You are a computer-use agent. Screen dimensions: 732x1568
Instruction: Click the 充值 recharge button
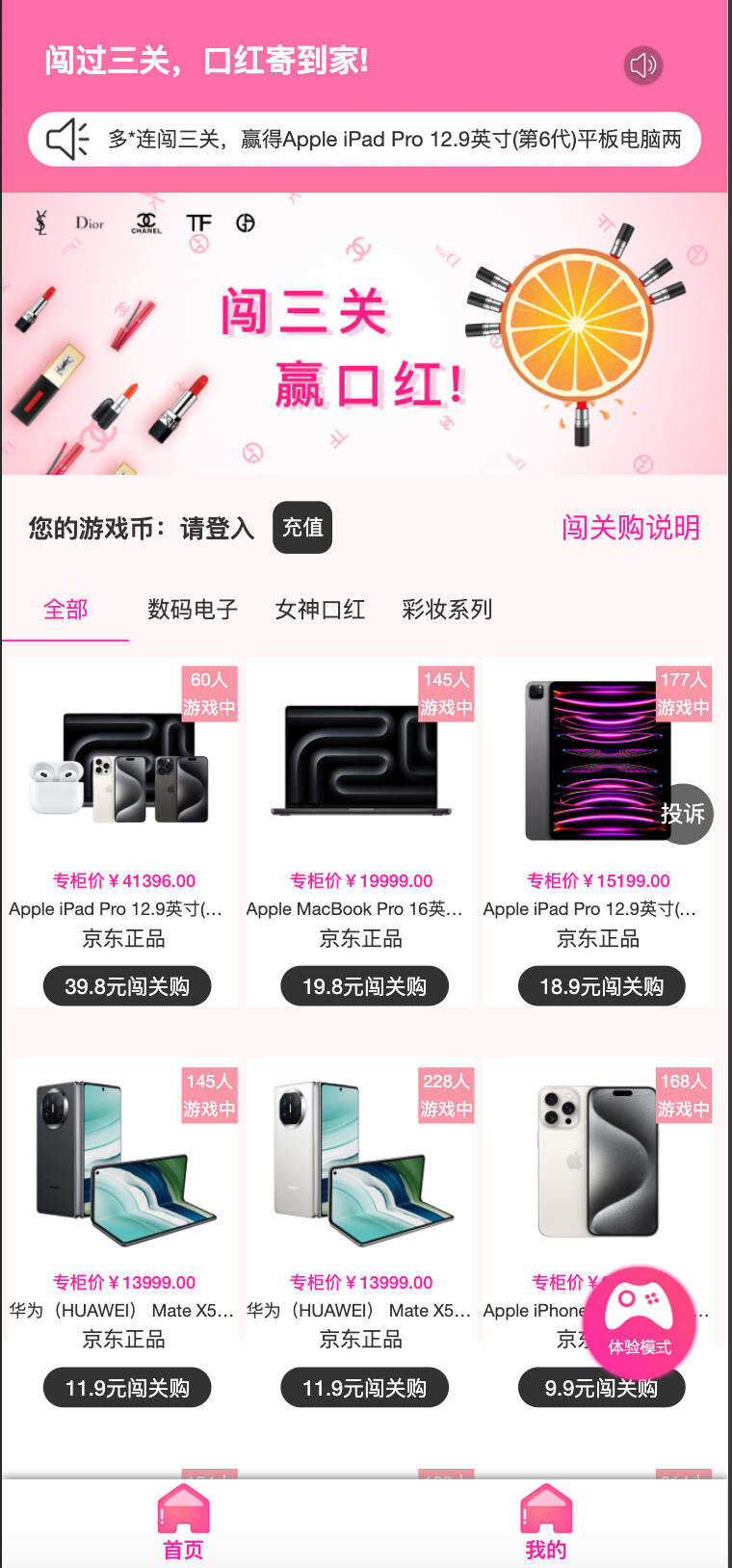(301, 528)
